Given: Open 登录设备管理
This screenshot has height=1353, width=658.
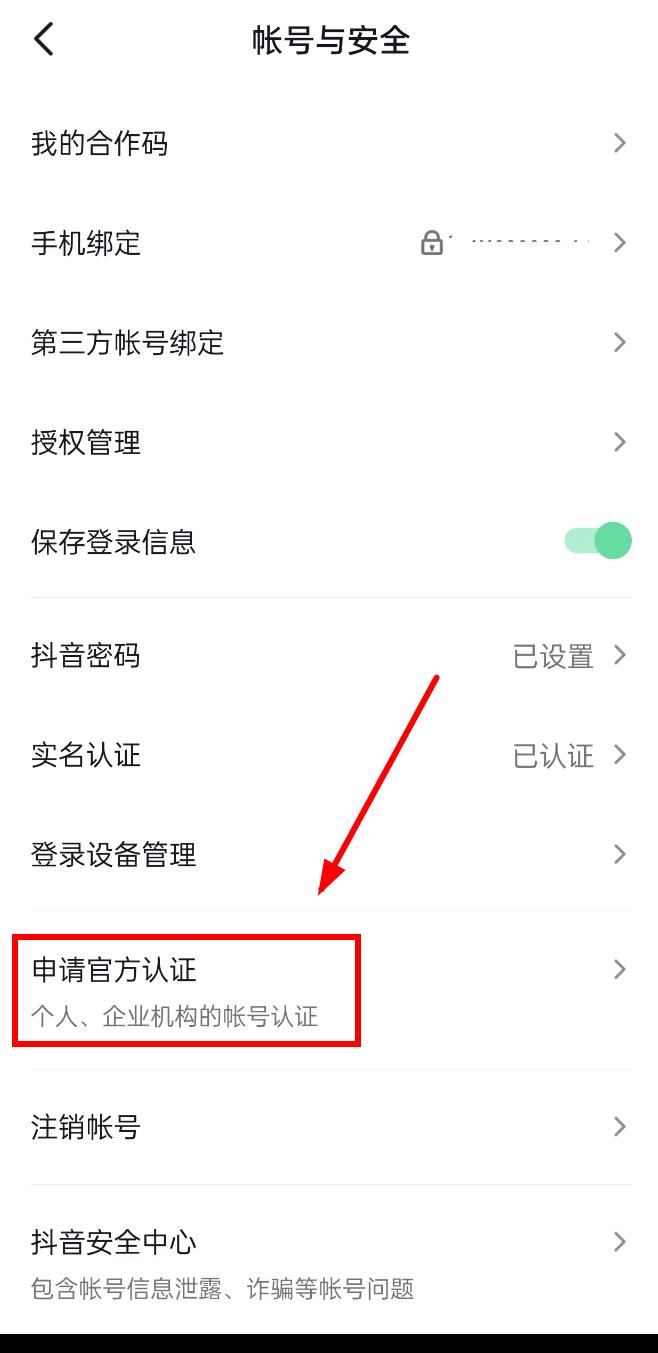Looking at the screenshot, I should [329, 855].
